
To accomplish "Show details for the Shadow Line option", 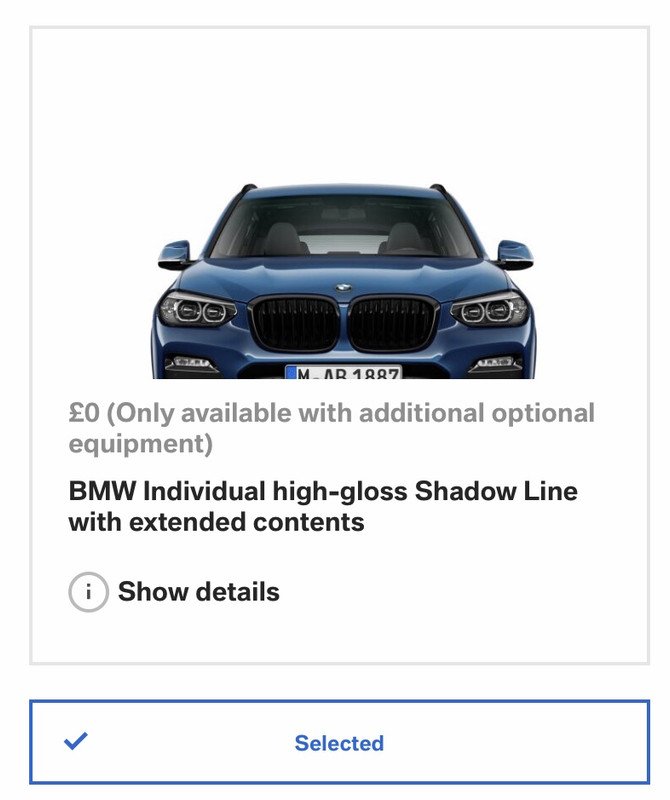I will 174,592.
